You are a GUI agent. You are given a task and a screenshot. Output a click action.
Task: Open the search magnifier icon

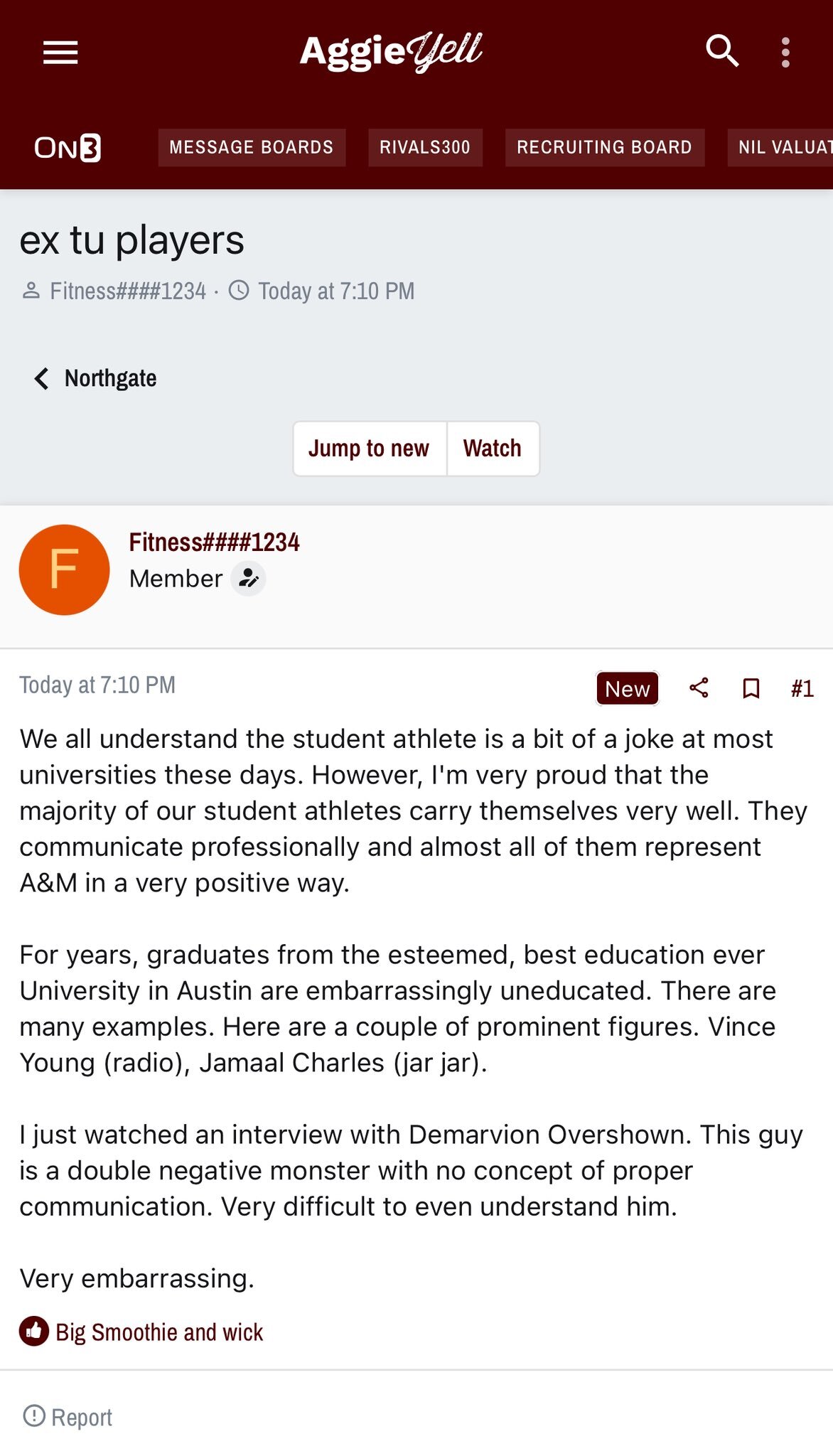tap(722, 51)
